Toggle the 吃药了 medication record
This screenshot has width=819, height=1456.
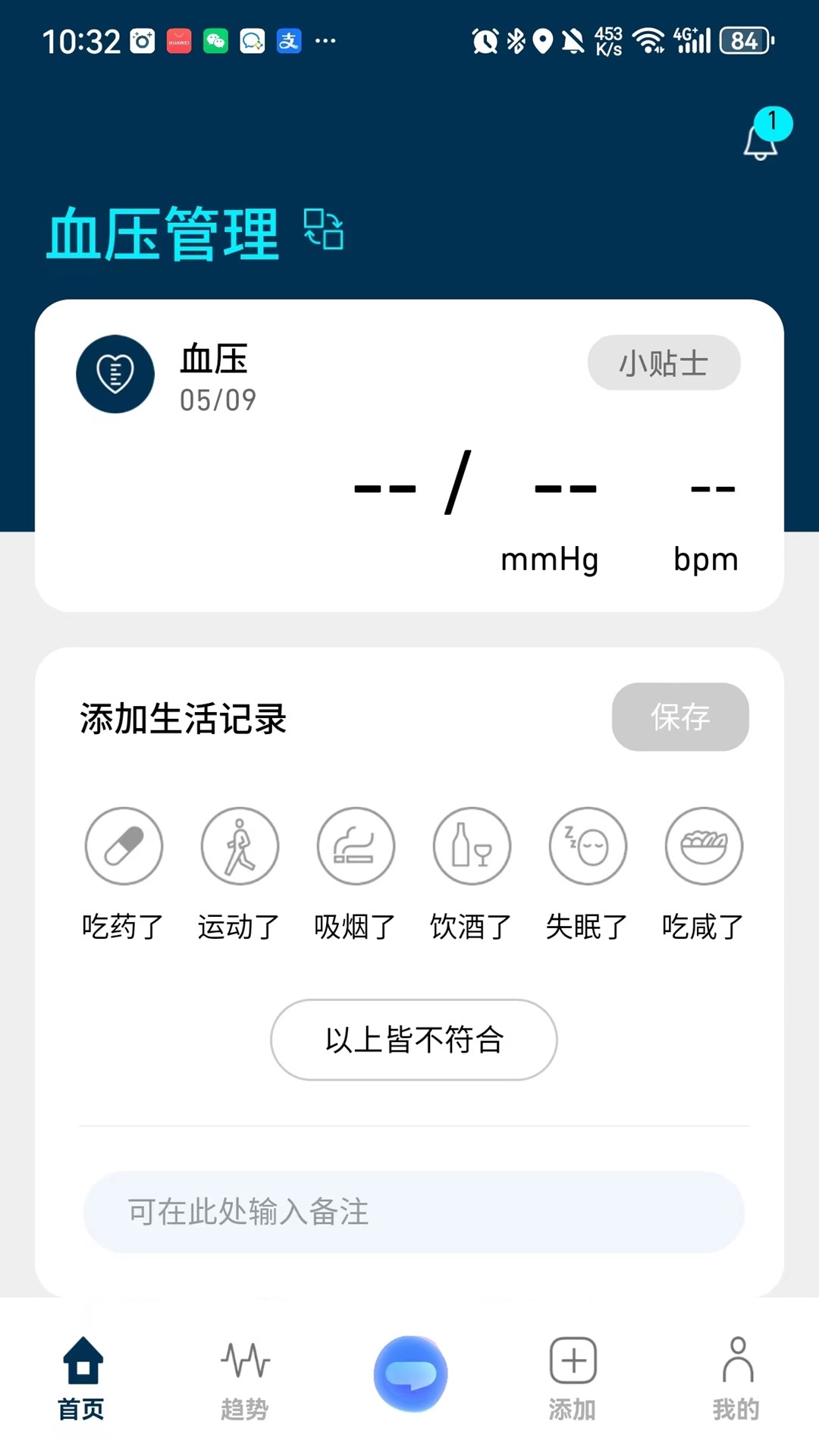(124, 846)
